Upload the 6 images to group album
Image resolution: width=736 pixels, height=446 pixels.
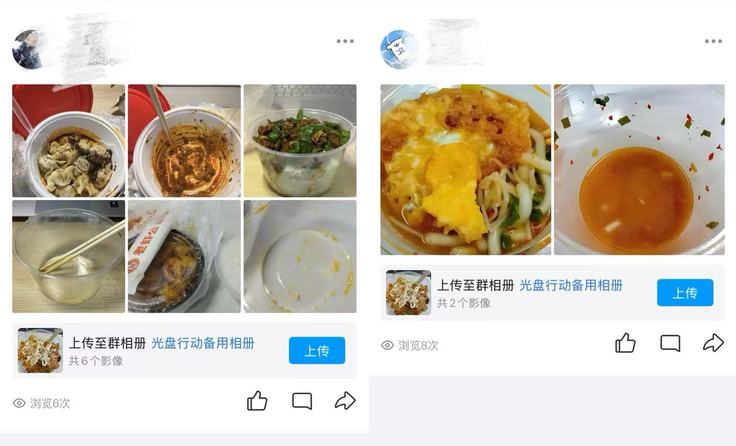pyautogui.click(x=316, y=351)
